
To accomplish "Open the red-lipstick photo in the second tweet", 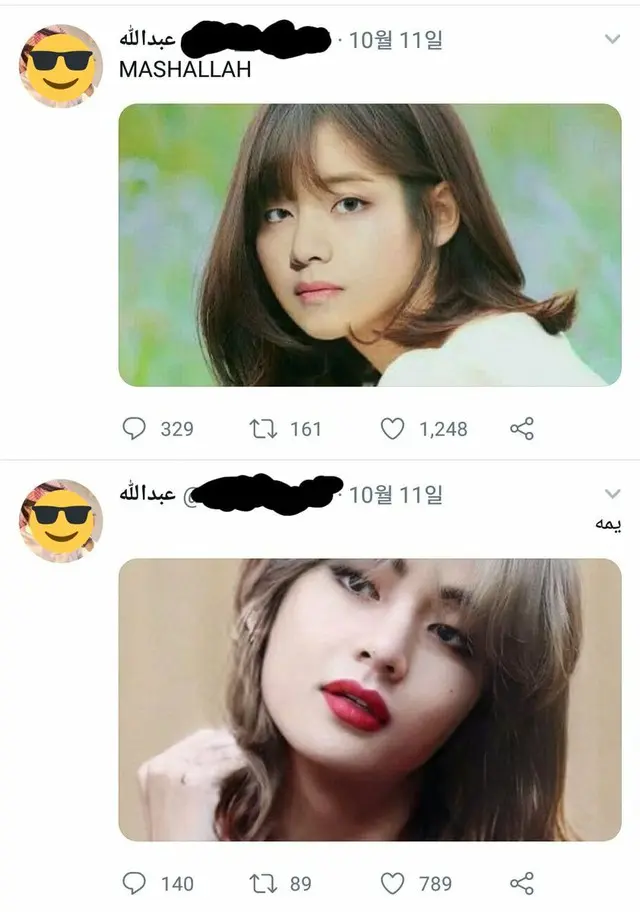I will (x=369, y=699).
